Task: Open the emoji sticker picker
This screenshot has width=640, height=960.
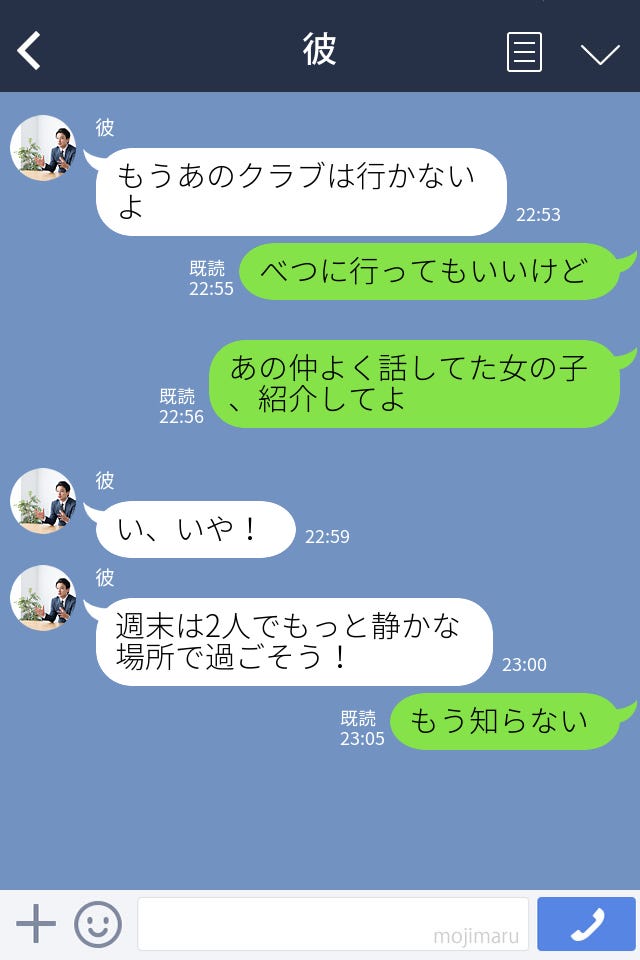Action: click(x=98, y=924)
